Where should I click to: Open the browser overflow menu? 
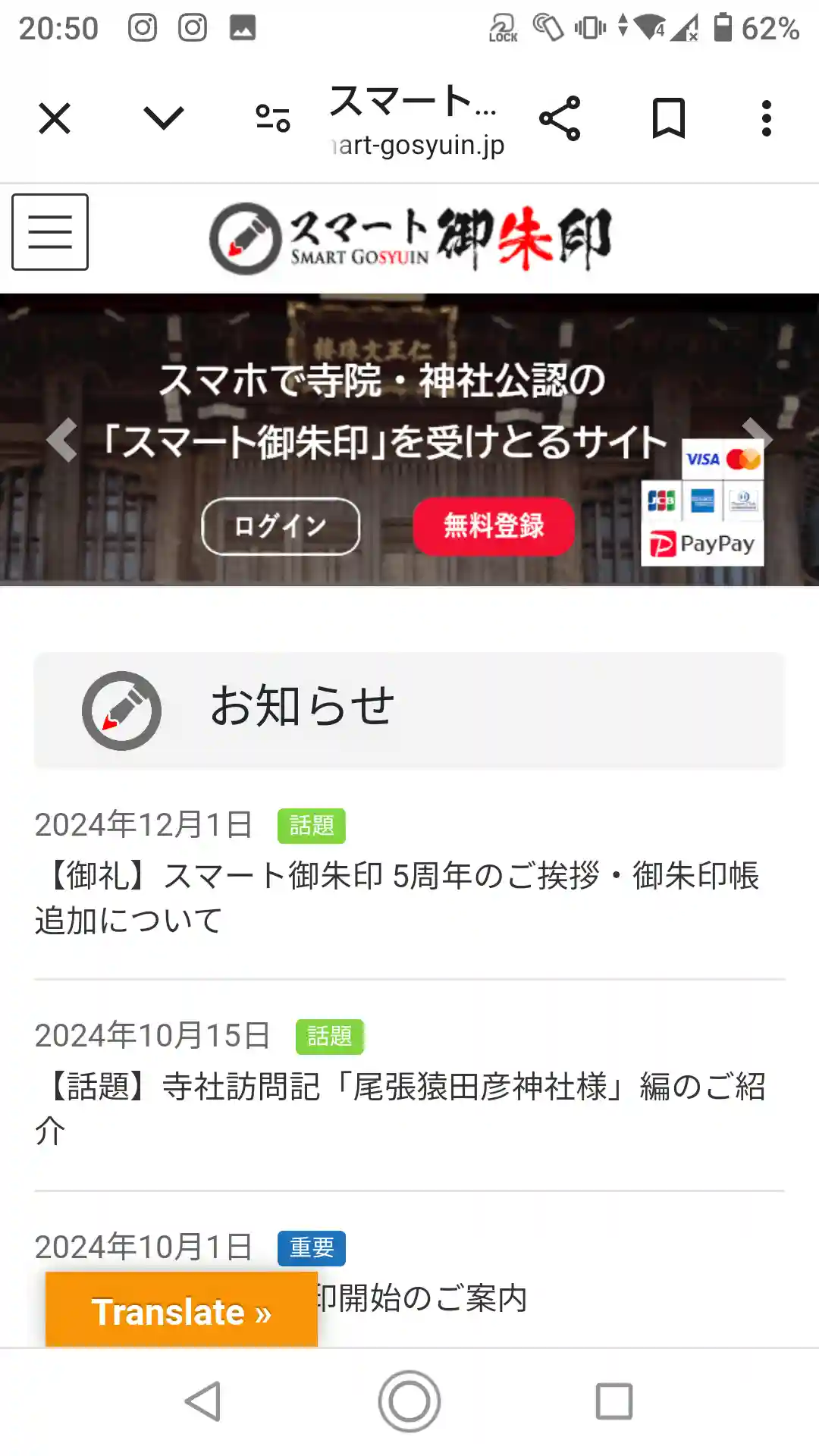click(x=767, y=118)
